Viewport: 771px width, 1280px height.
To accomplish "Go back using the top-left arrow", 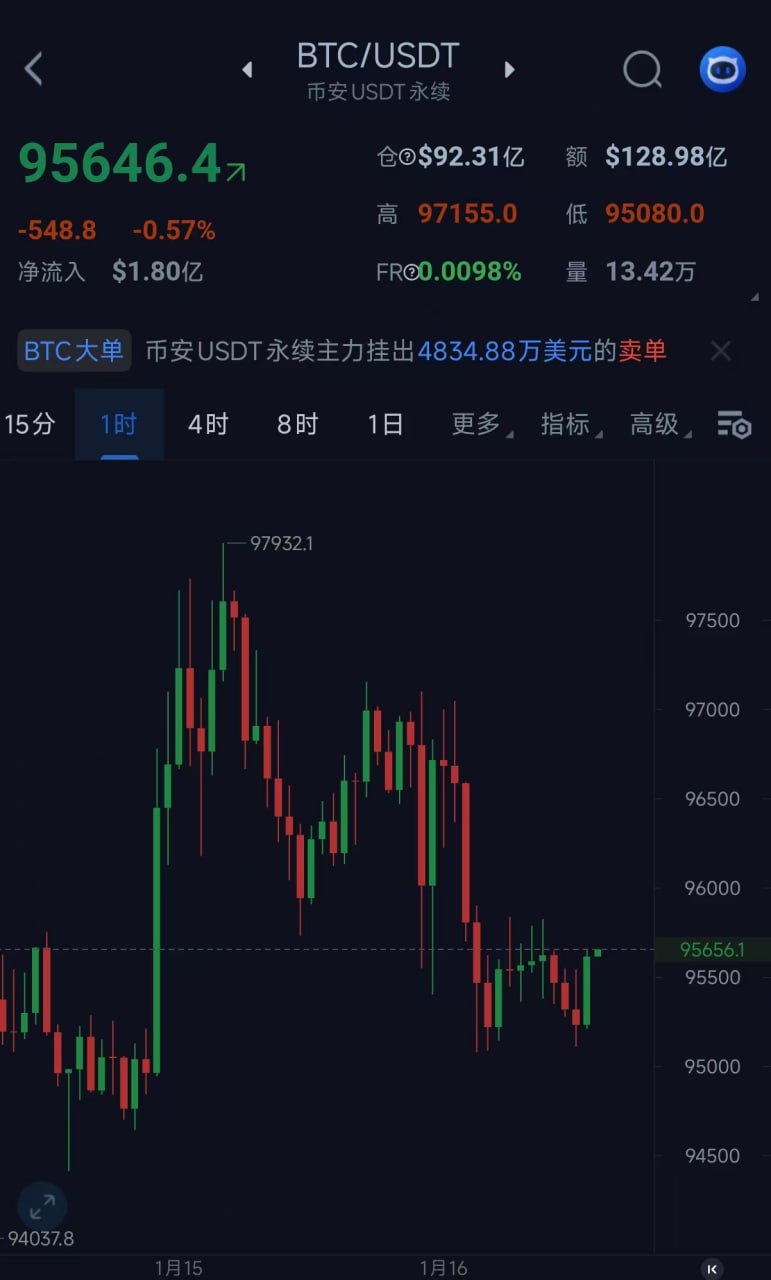I will pyautogui.click(x=34, y=69).
